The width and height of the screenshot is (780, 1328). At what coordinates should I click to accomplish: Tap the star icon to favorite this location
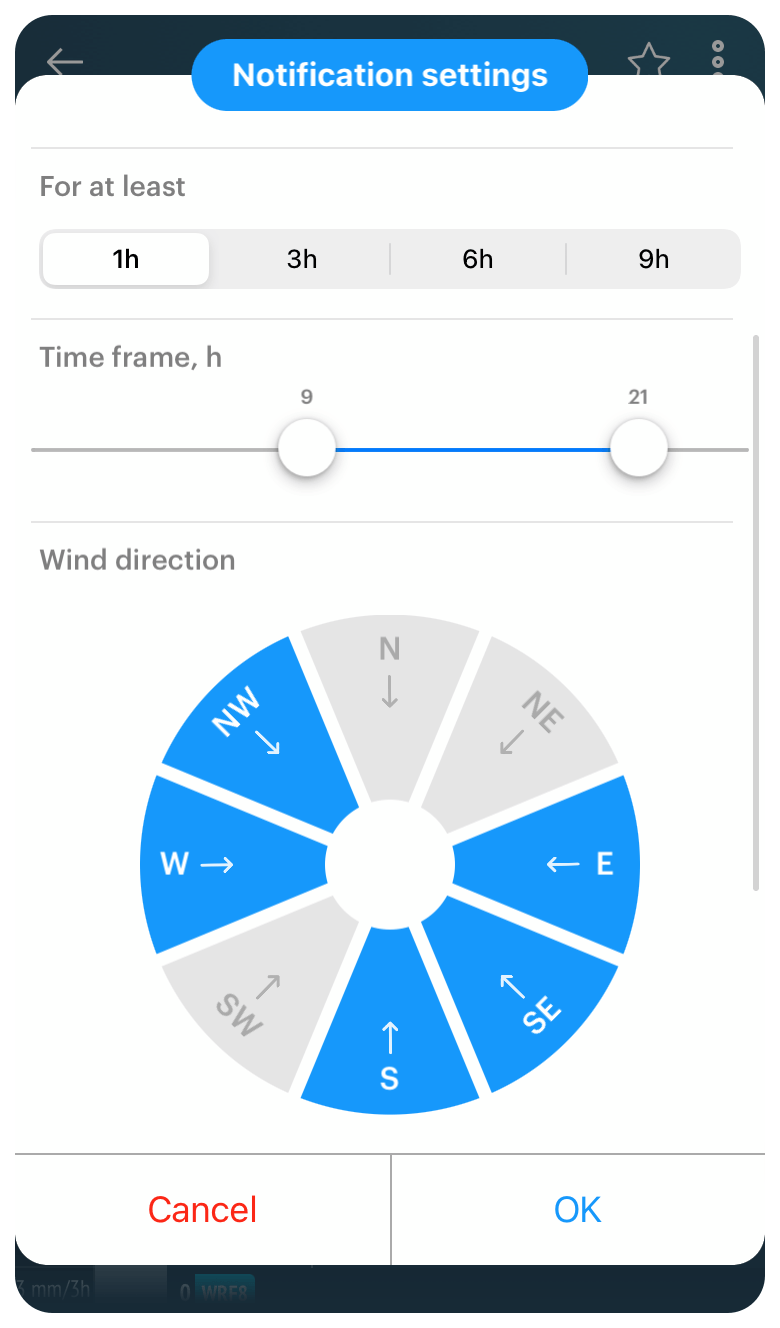coord(649,62)
